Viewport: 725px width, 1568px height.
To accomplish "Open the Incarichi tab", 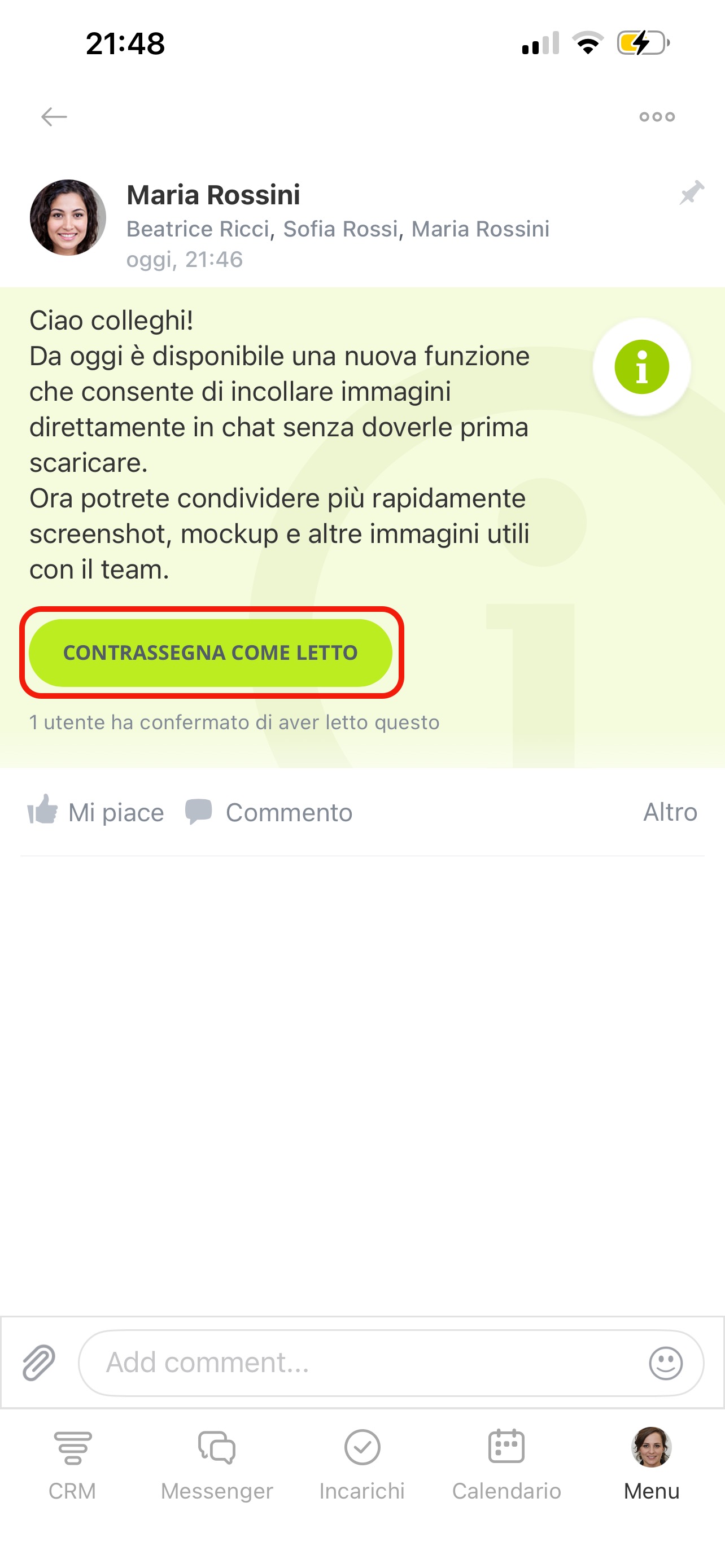I will [362, 1464].
